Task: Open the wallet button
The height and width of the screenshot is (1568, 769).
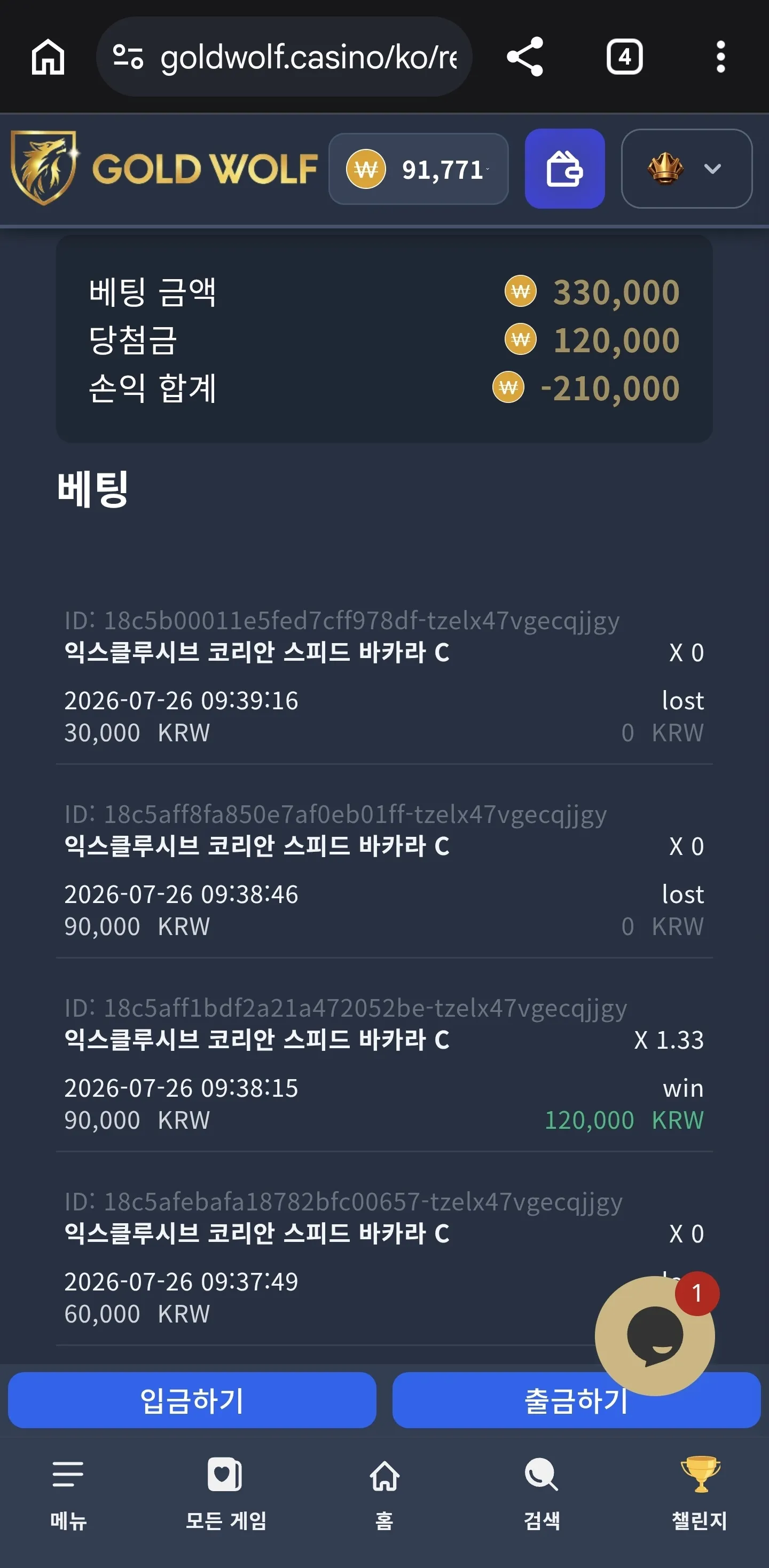Action: point(564,169)
